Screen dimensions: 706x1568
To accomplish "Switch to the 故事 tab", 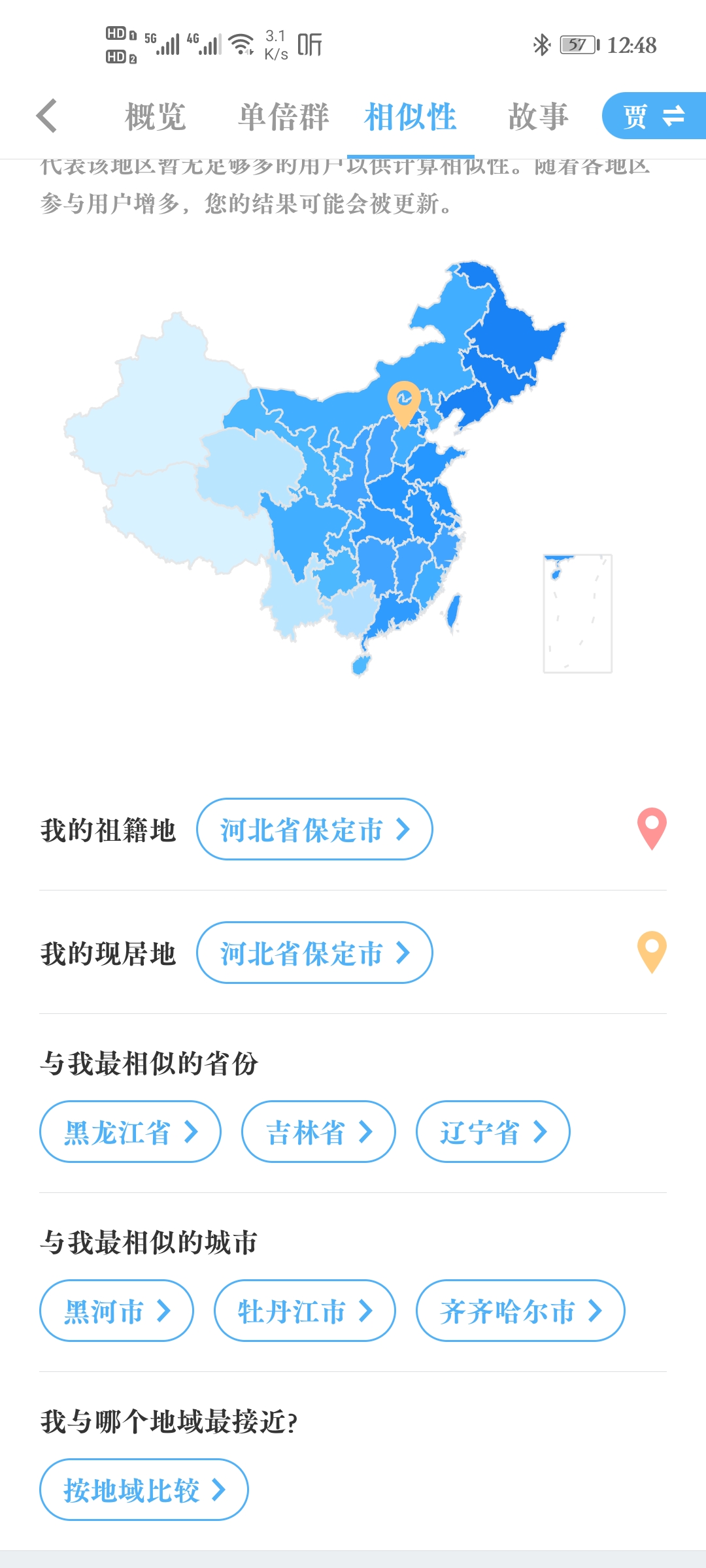I will (538, 117).
